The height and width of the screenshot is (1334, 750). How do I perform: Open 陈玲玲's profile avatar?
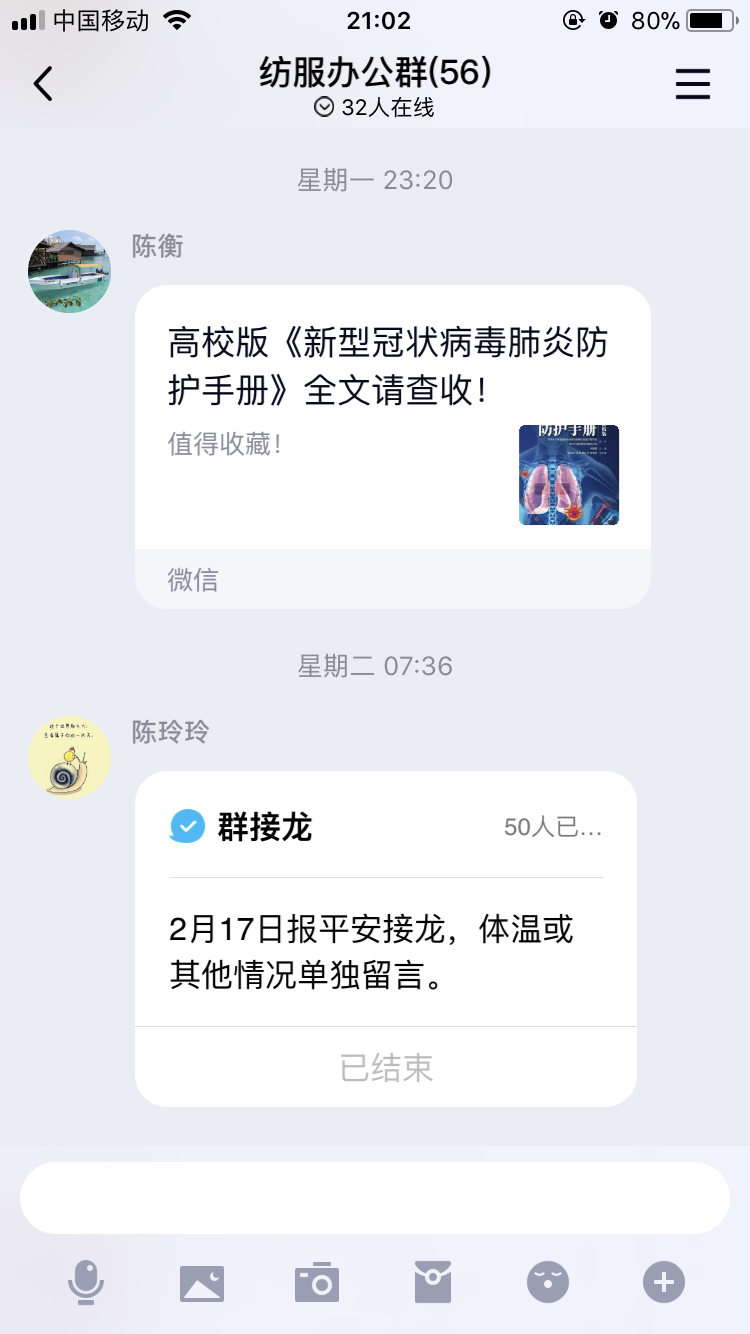click(x=69, y=757)
